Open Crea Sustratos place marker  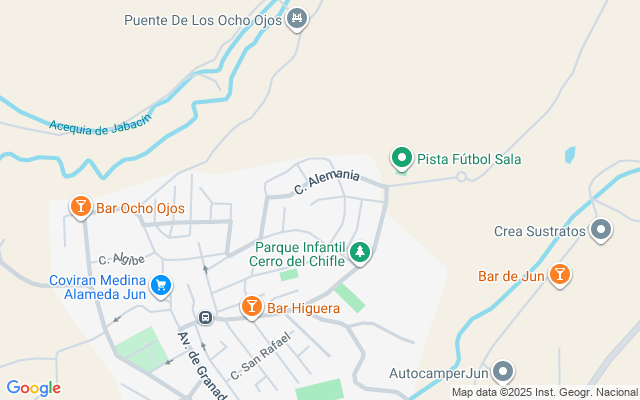(601, 231)
